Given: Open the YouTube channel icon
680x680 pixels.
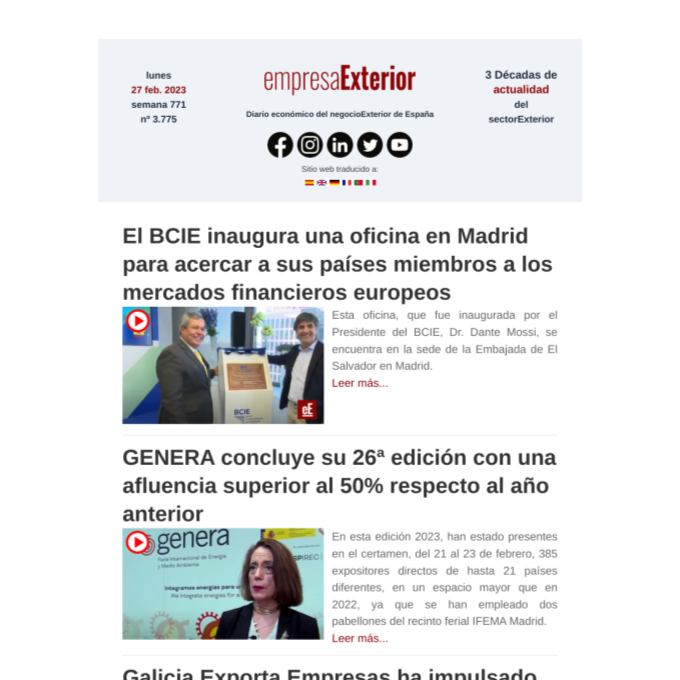Looking at the screenshot, I should [400, 145].
